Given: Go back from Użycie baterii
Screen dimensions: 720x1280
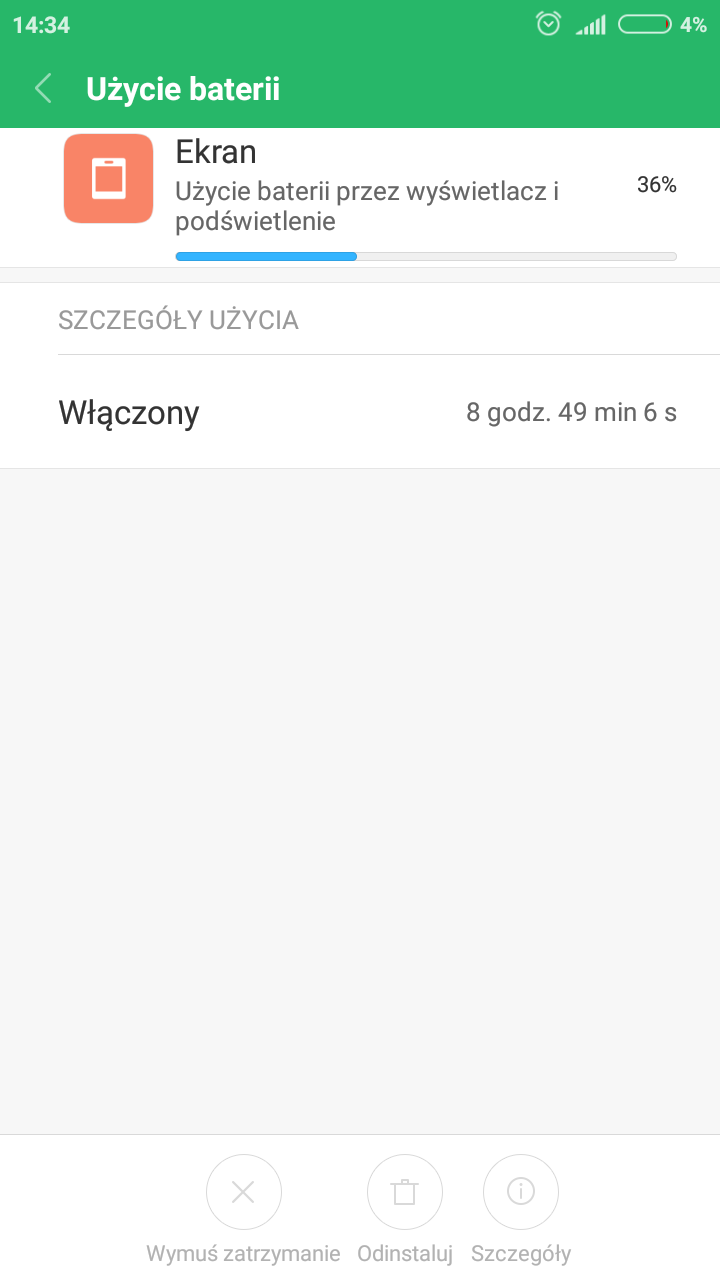Looking at the screenshot, I should pyautogui.click(x=43, y=89).
